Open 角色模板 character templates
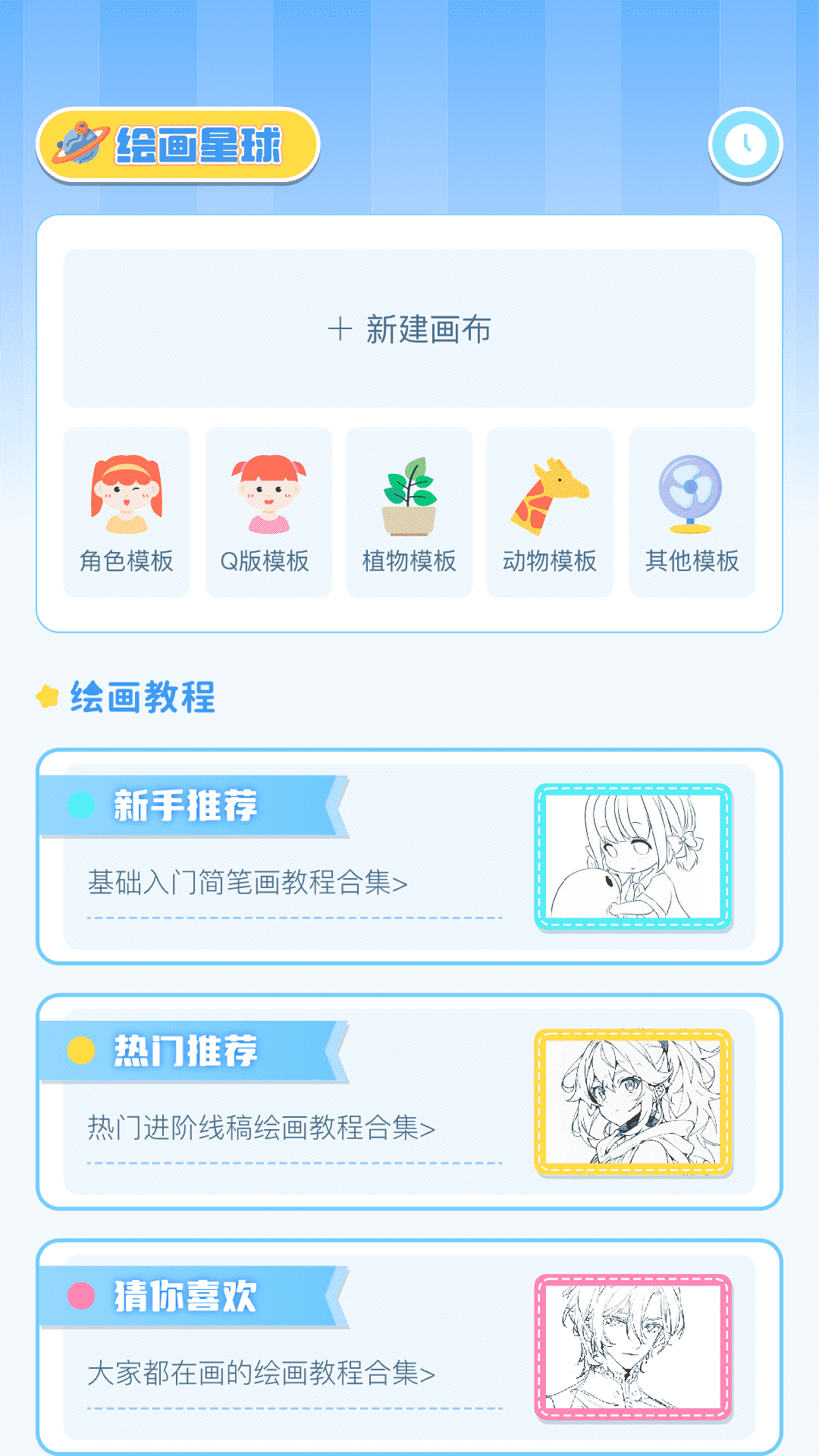 [x=127, y=513]
